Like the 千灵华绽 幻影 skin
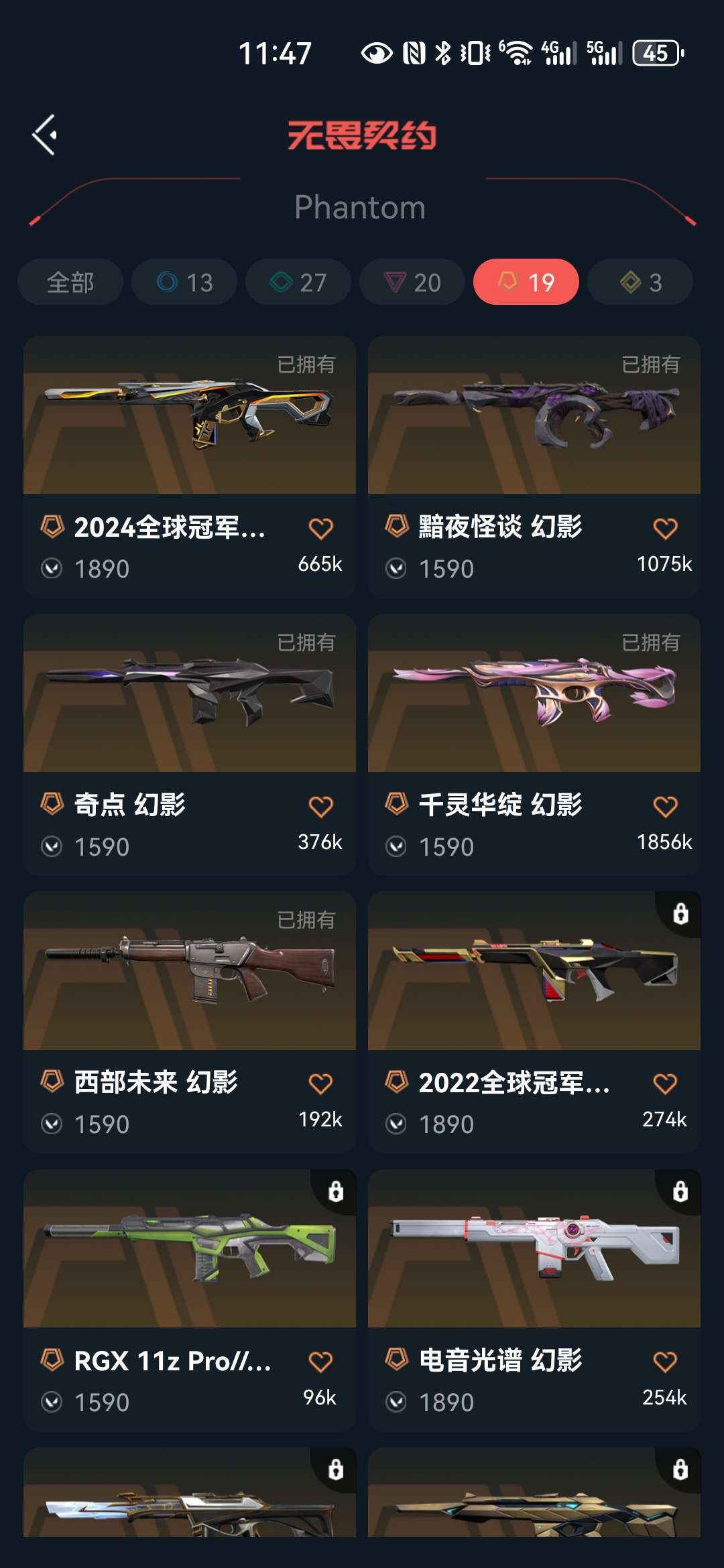The width and height of the screenshot is (724, 1568). (665, 806)
